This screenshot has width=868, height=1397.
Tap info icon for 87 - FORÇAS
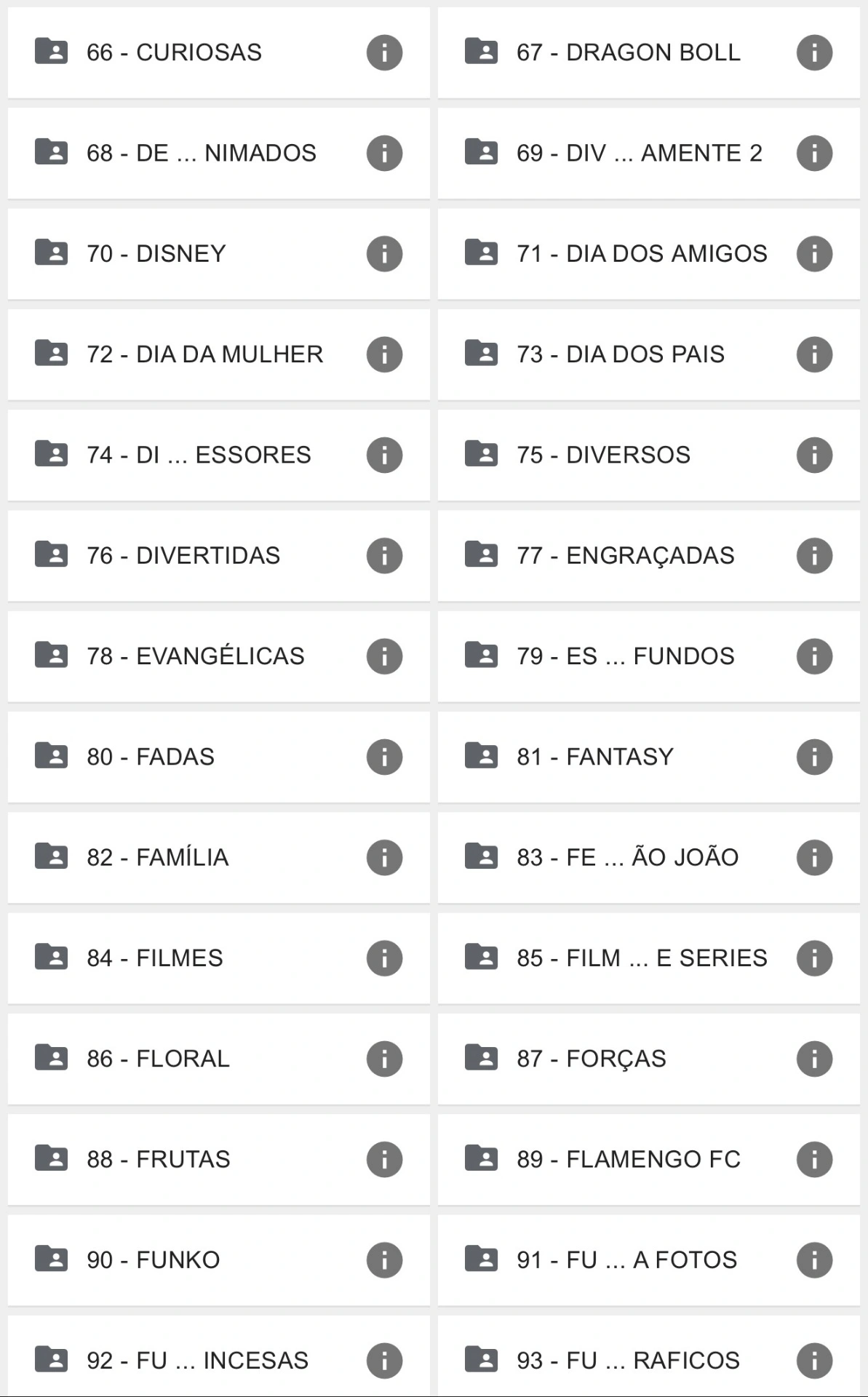point(814,1059)
